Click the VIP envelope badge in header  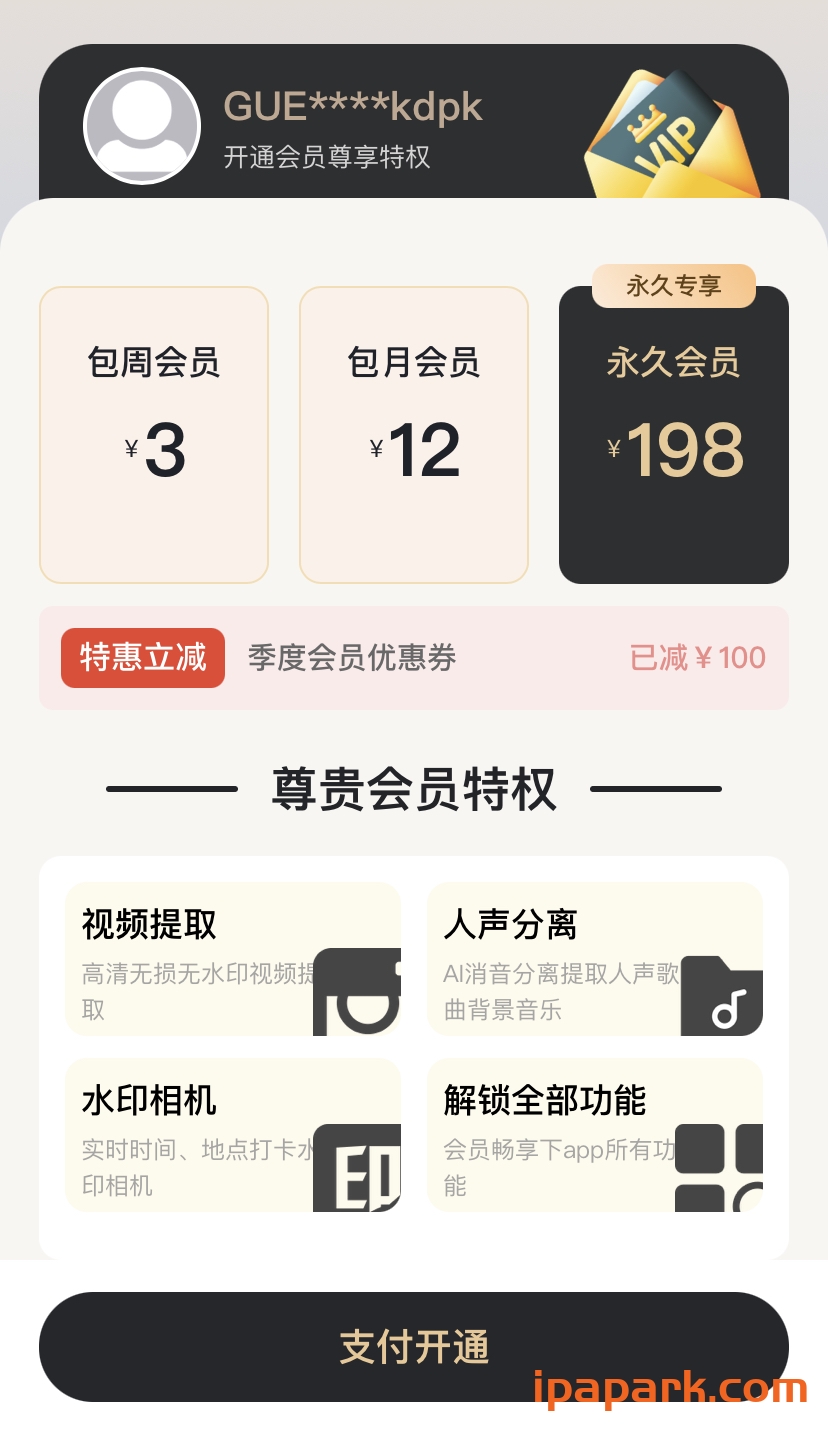point(668,130)
